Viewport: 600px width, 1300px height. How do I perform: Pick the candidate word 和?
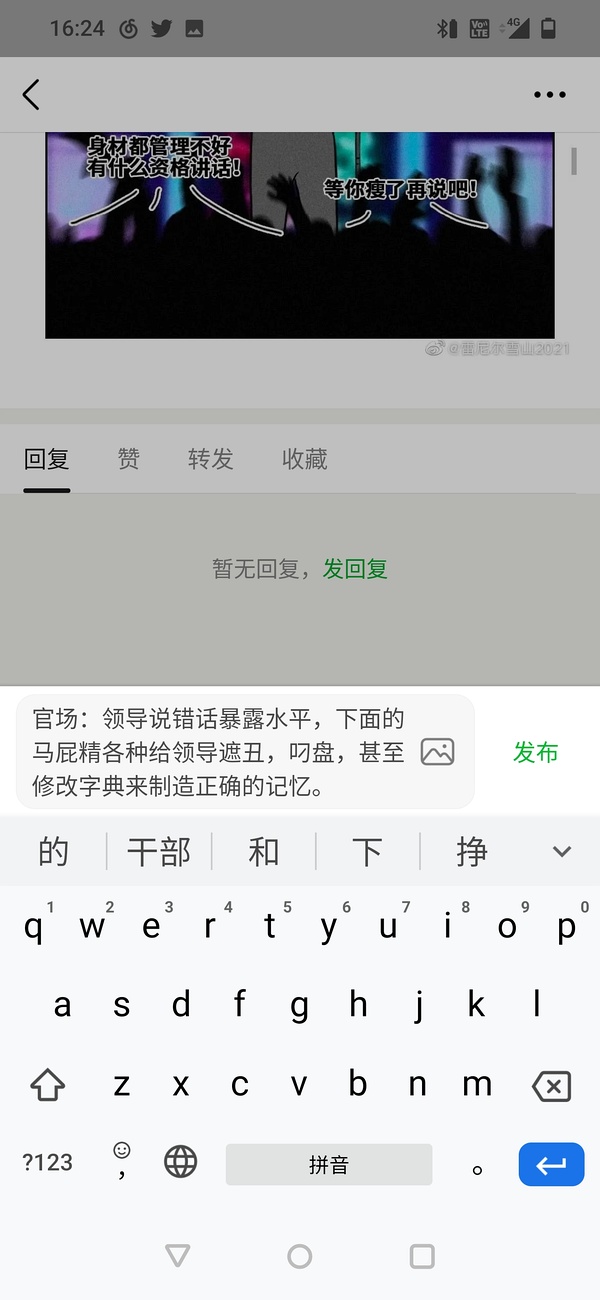pyautogui.click(x=263, y=852)
